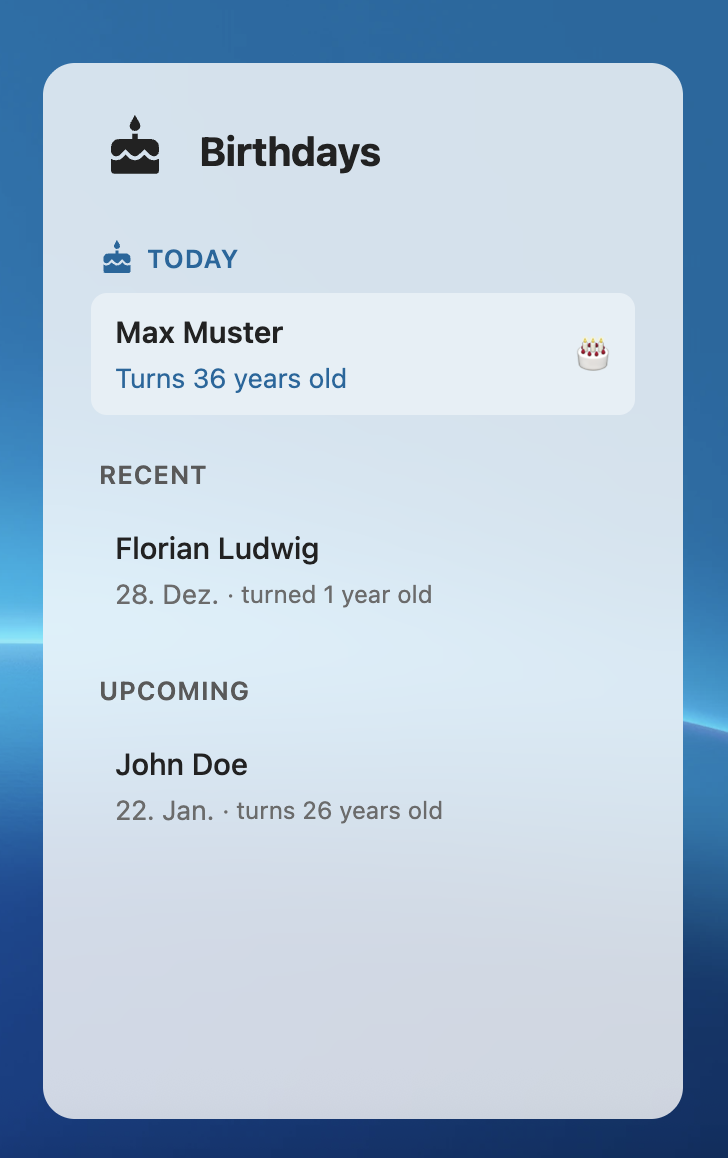Click the 'Turns 36 years old' text
This screenshot has width=728, height=1158.
coord(231,379)
